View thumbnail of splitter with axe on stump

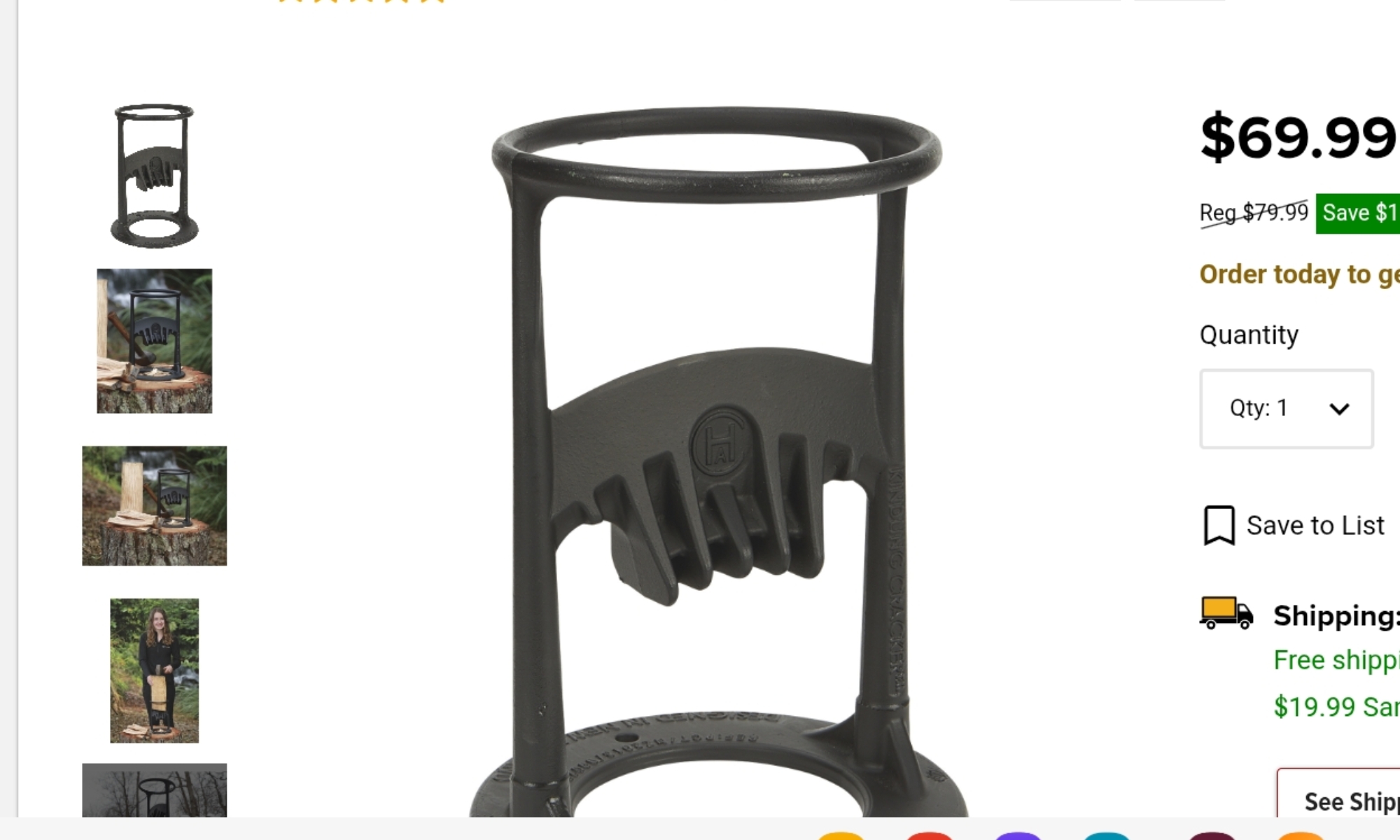click(x=154, y=341)
